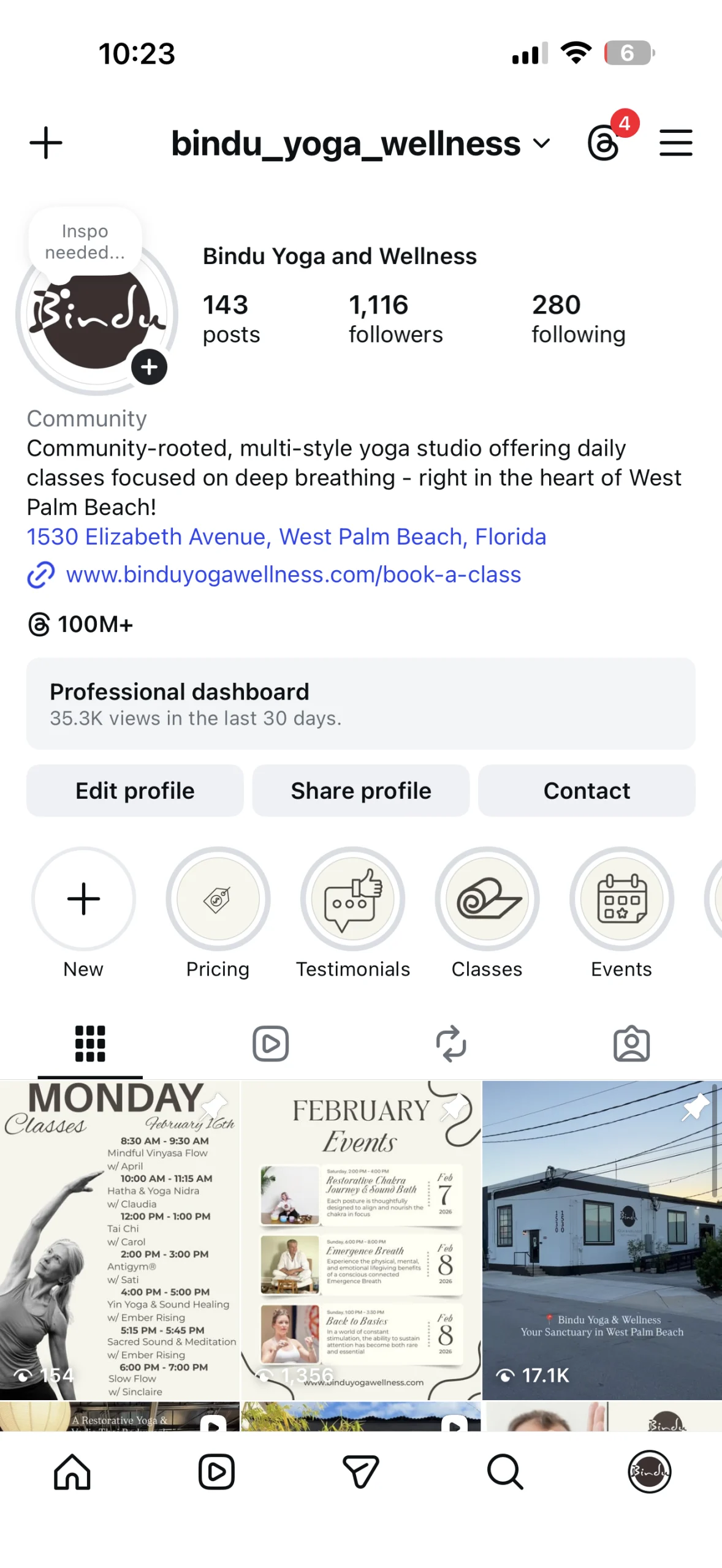Open the Pricing highlight
The height and width of the screenshot is (1568, 722).
(218, 899)
